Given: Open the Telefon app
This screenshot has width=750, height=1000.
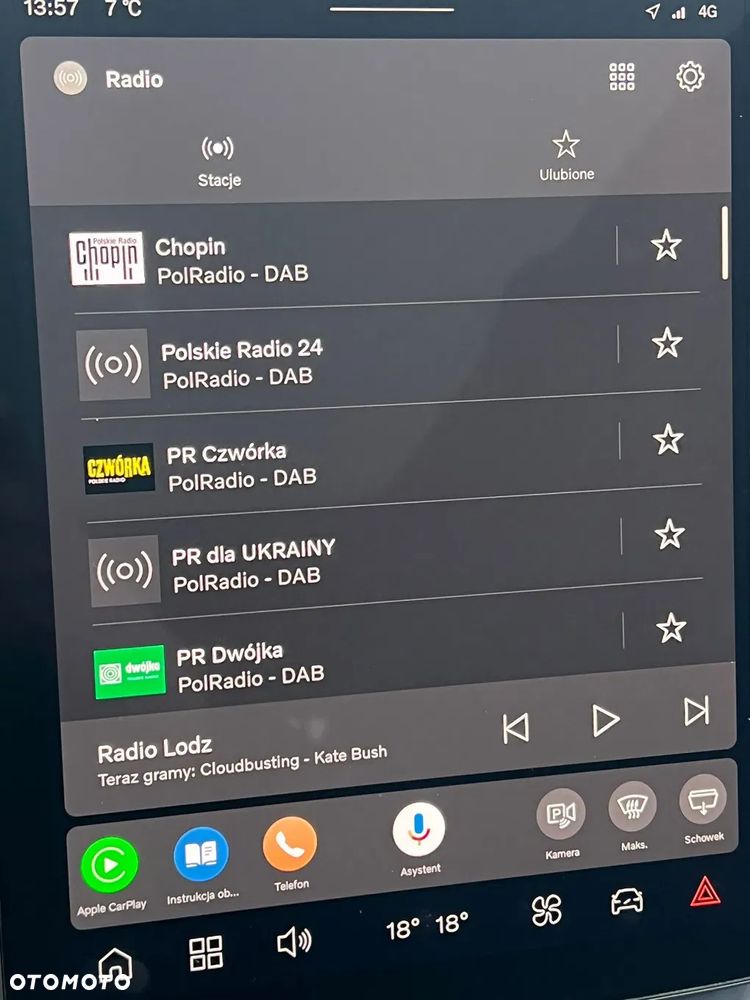Looking at the screenshot, I should click(290, 845).
